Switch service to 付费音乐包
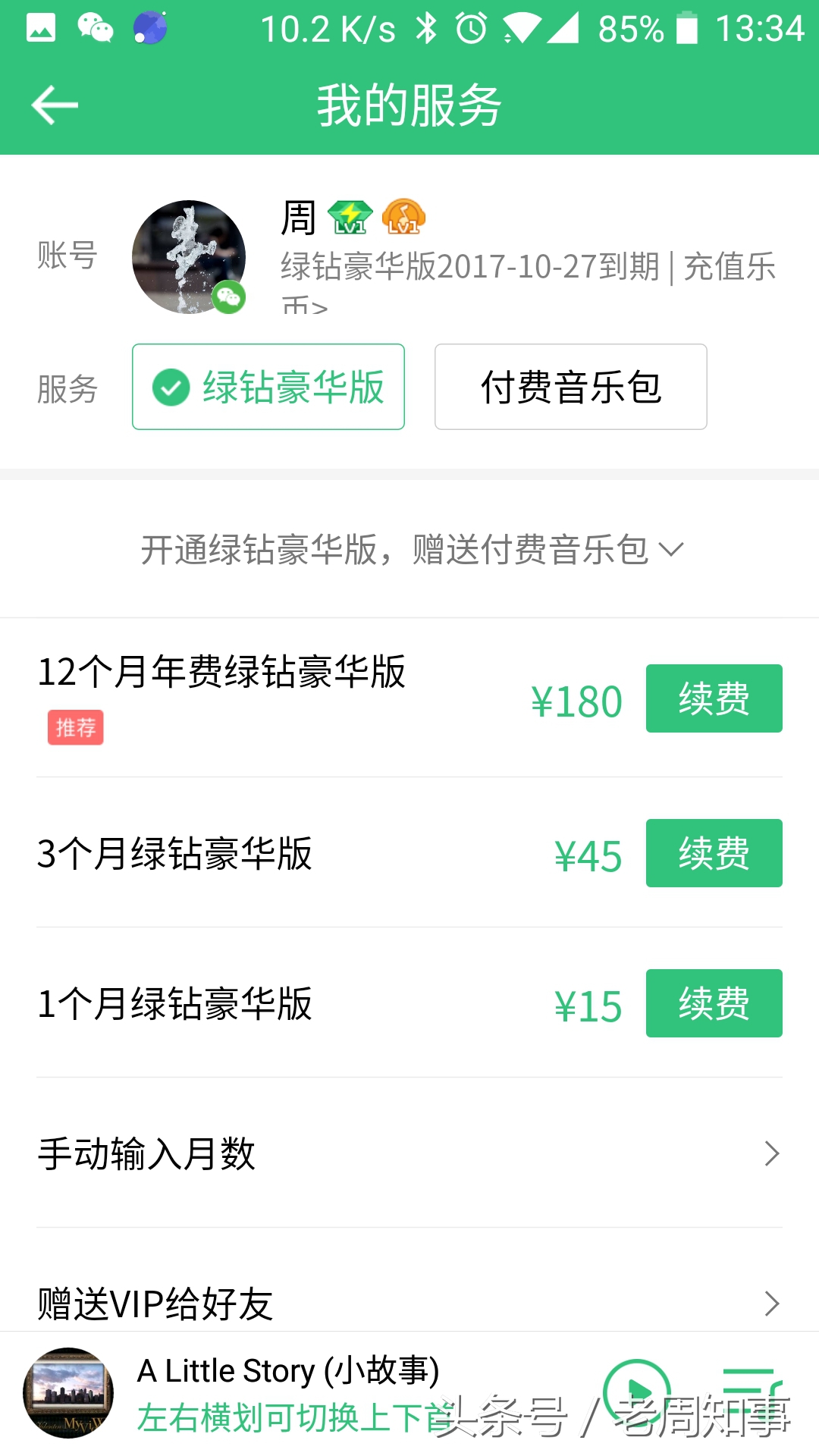819x1456 pixels. pos(570,387)
